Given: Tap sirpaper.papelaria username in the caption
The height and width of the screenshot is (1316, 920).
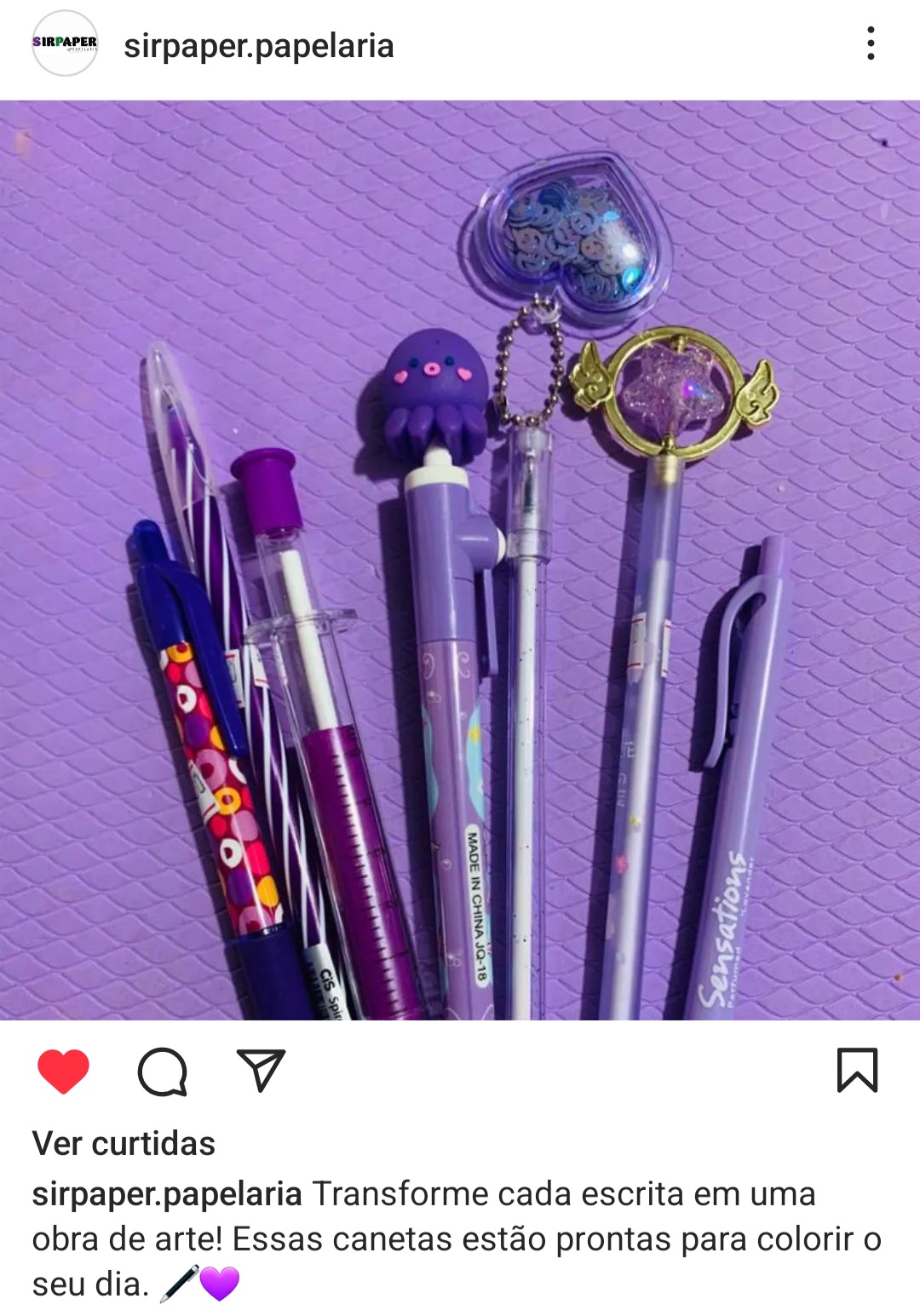Looking at the screenshot, I should pos(167,1194).
